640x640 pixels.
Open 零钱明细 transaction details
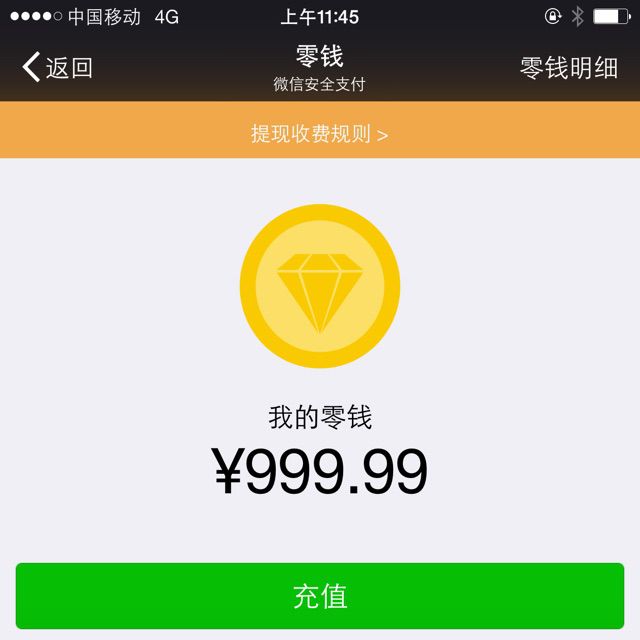(x=569, y=68)
